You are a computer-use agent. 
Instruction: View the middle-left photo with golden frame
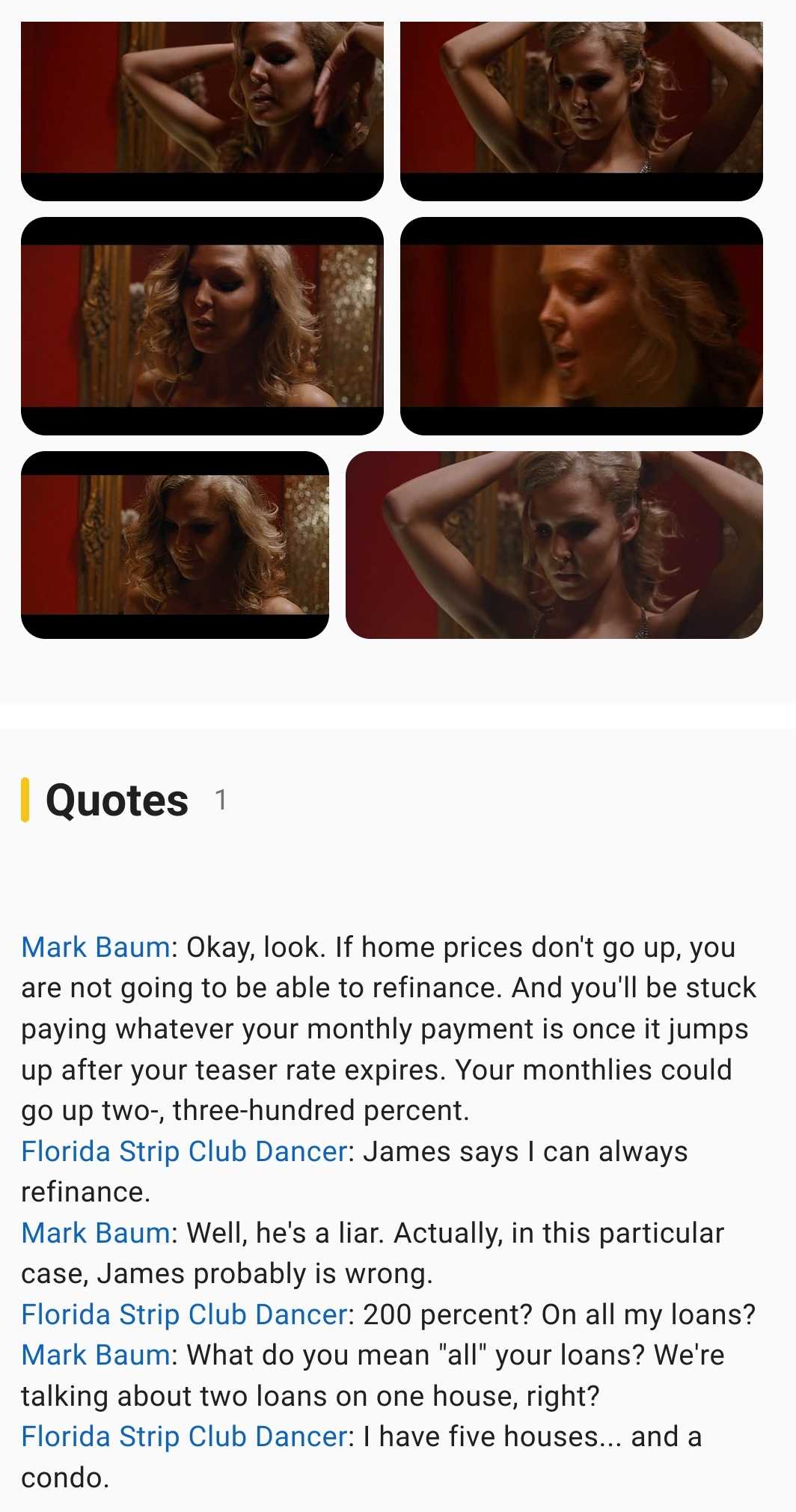[x=202, y=326]
